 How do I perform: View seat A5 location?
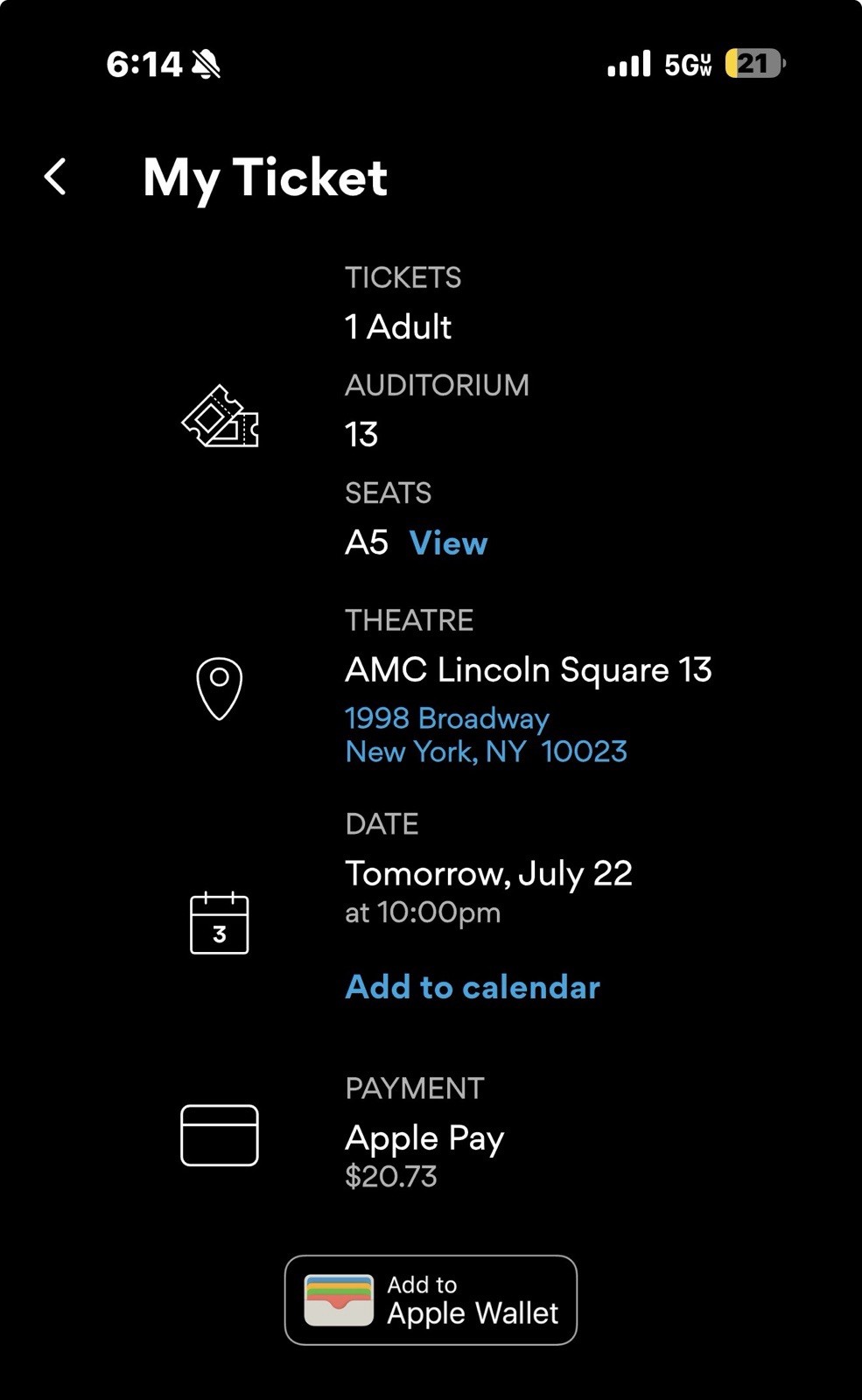tap(448, 543)
